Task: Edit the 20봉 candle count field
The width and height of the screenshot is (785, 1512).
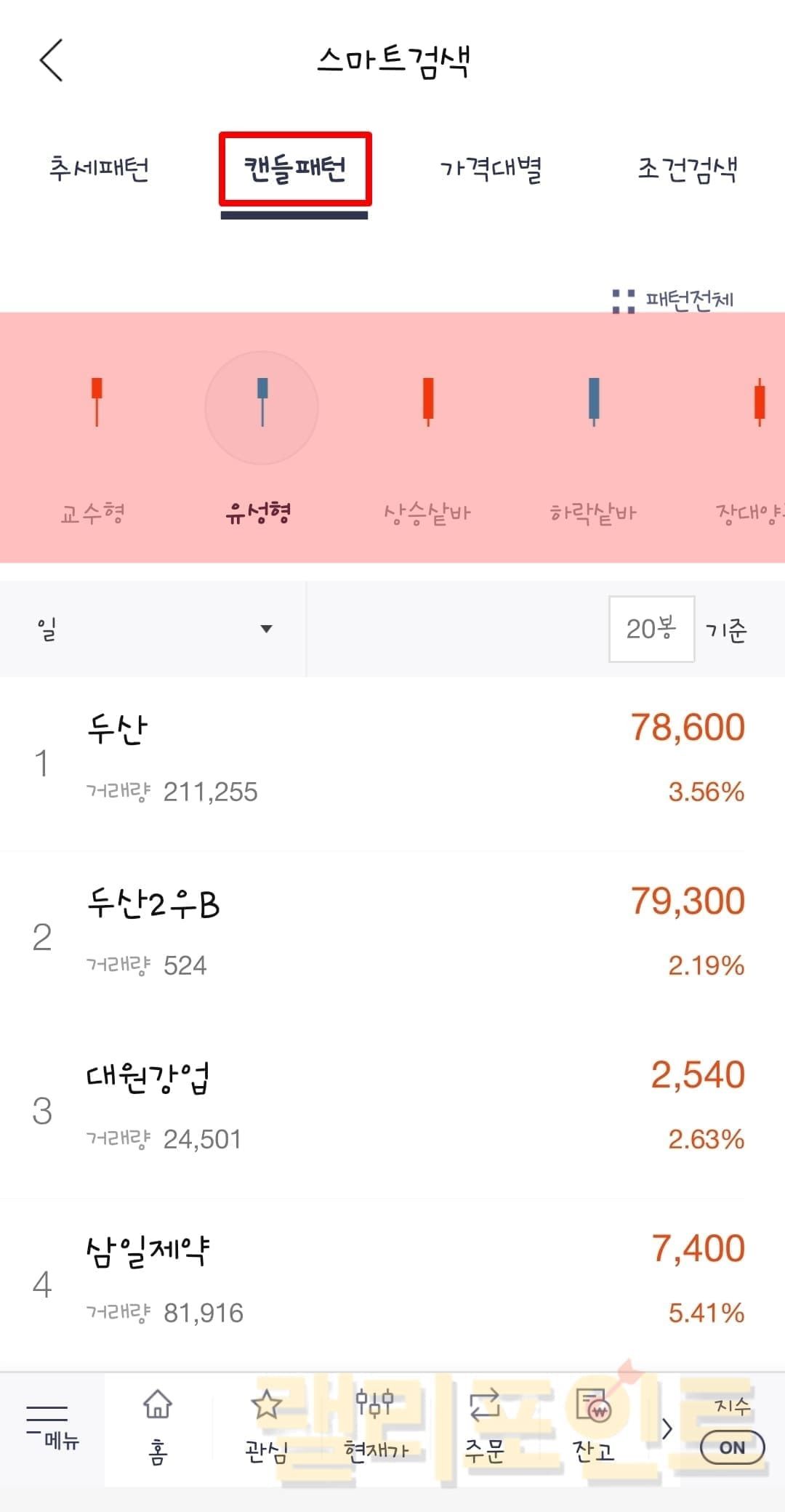Action: (651, 629)
